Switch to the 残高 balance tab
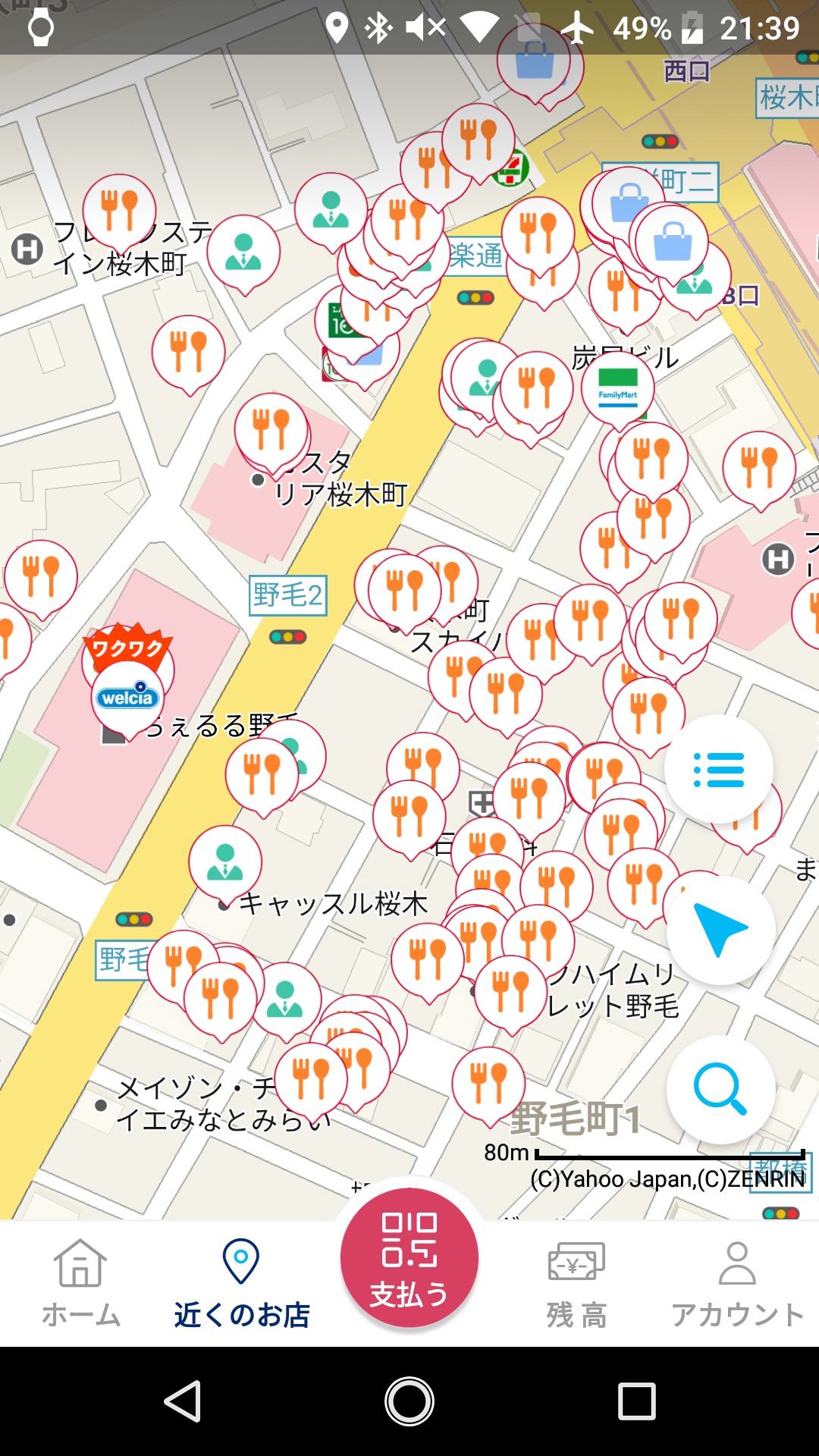 [x=576, y=1283]
